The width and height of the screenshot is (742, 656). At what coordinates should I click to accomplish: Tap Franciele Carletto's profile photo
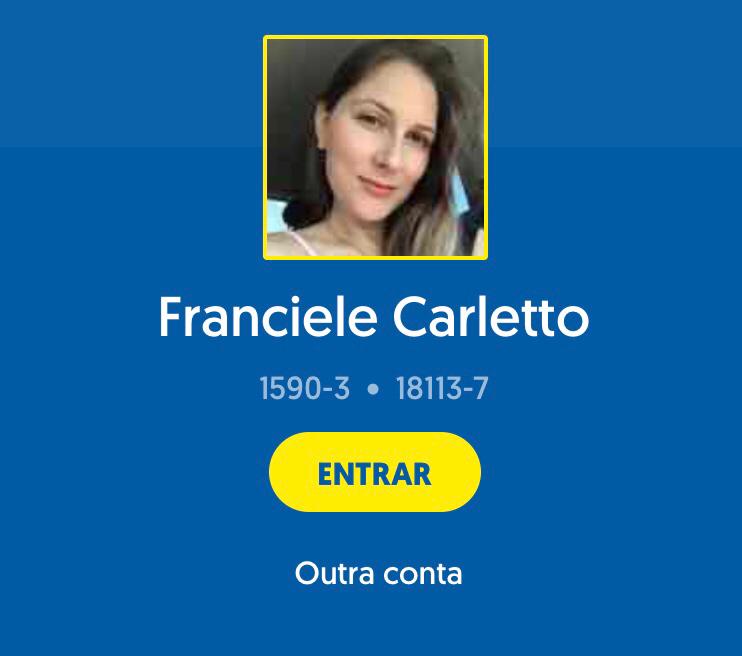pyautogui.click(x=375, y=148)
